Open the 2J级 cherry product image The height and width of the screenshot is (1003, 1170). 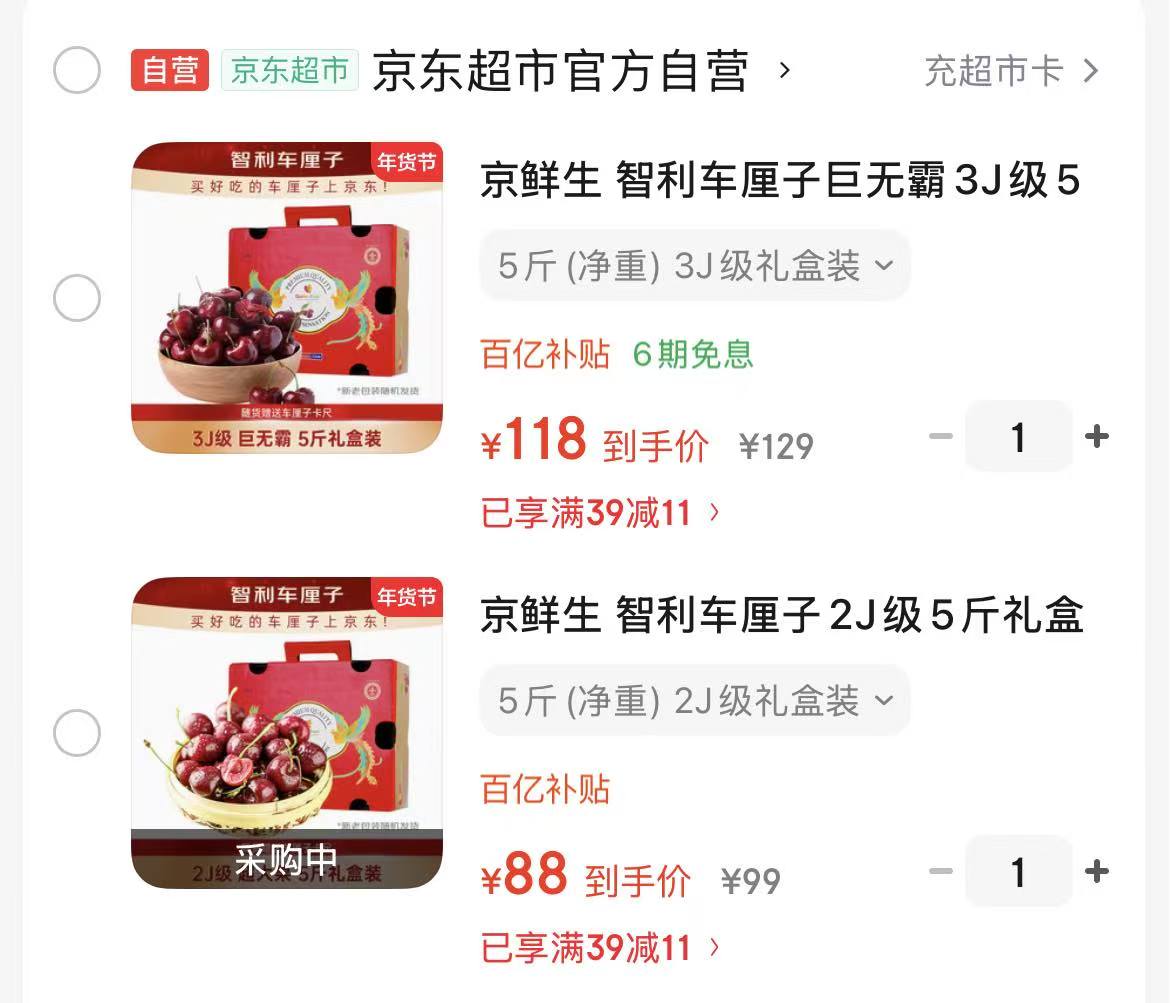287,734
